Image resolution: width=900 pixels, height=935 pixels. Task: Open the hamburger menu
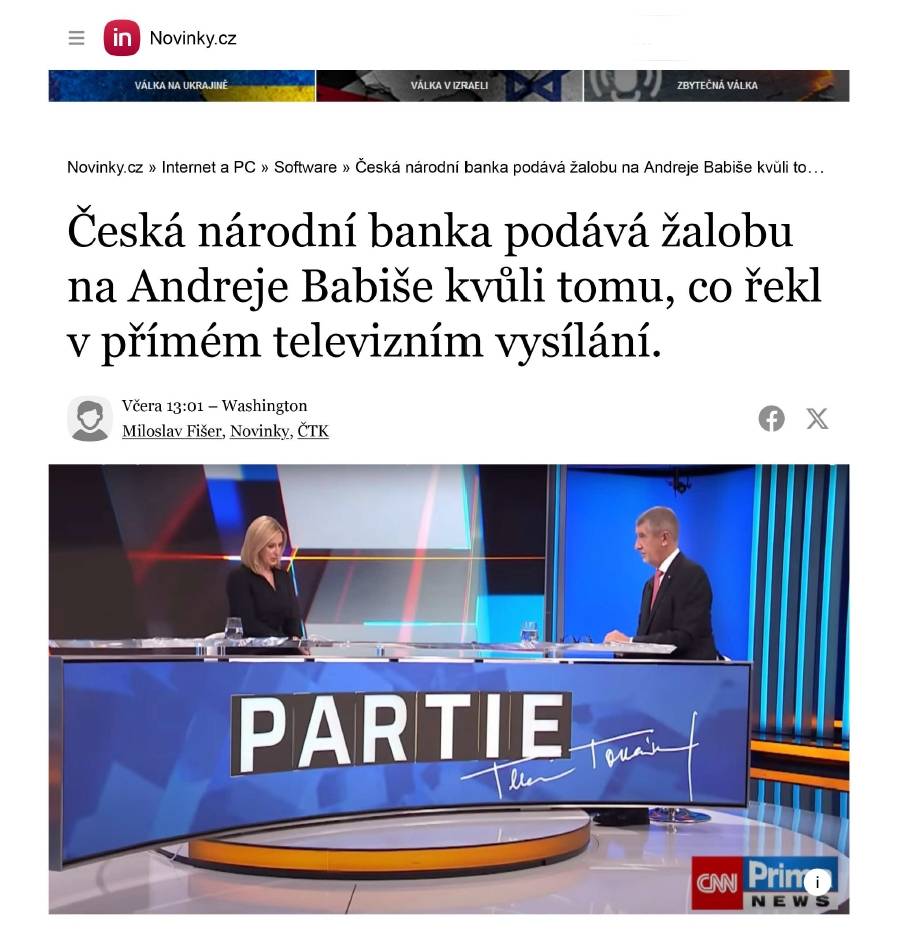coord(76,38)
